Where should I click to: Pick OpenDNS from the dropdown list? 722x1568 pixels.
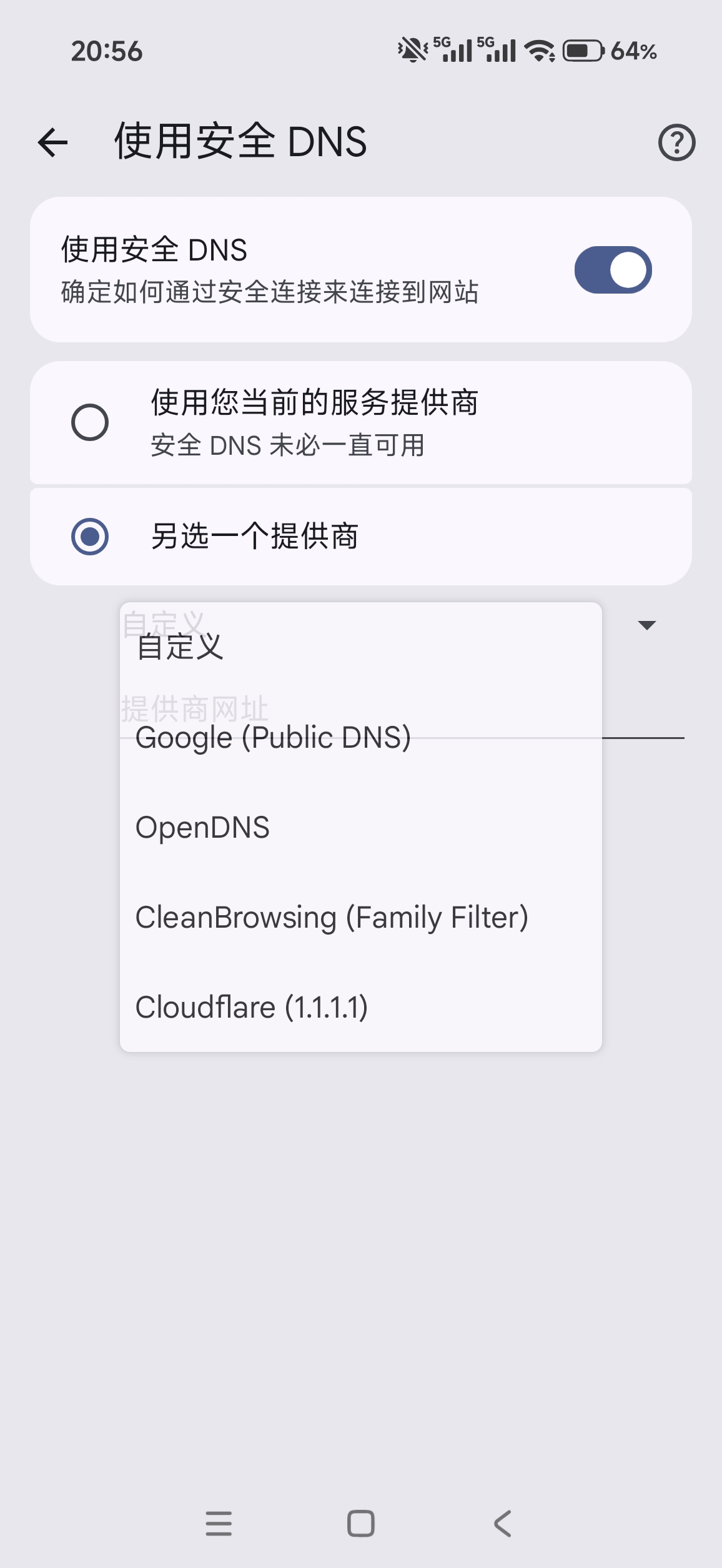202,828
